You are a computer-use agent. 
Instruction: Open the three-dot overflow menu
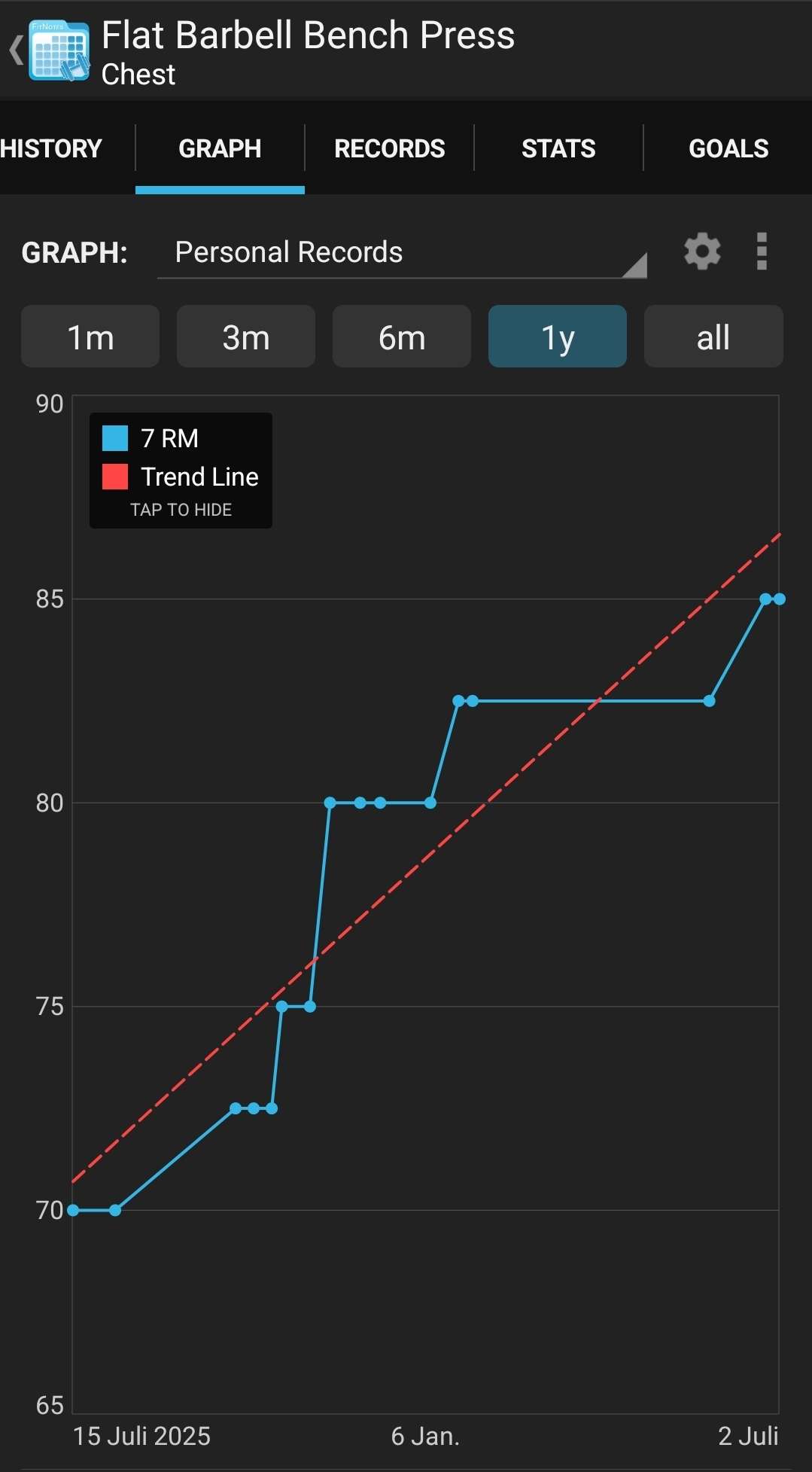coord(762,251)
